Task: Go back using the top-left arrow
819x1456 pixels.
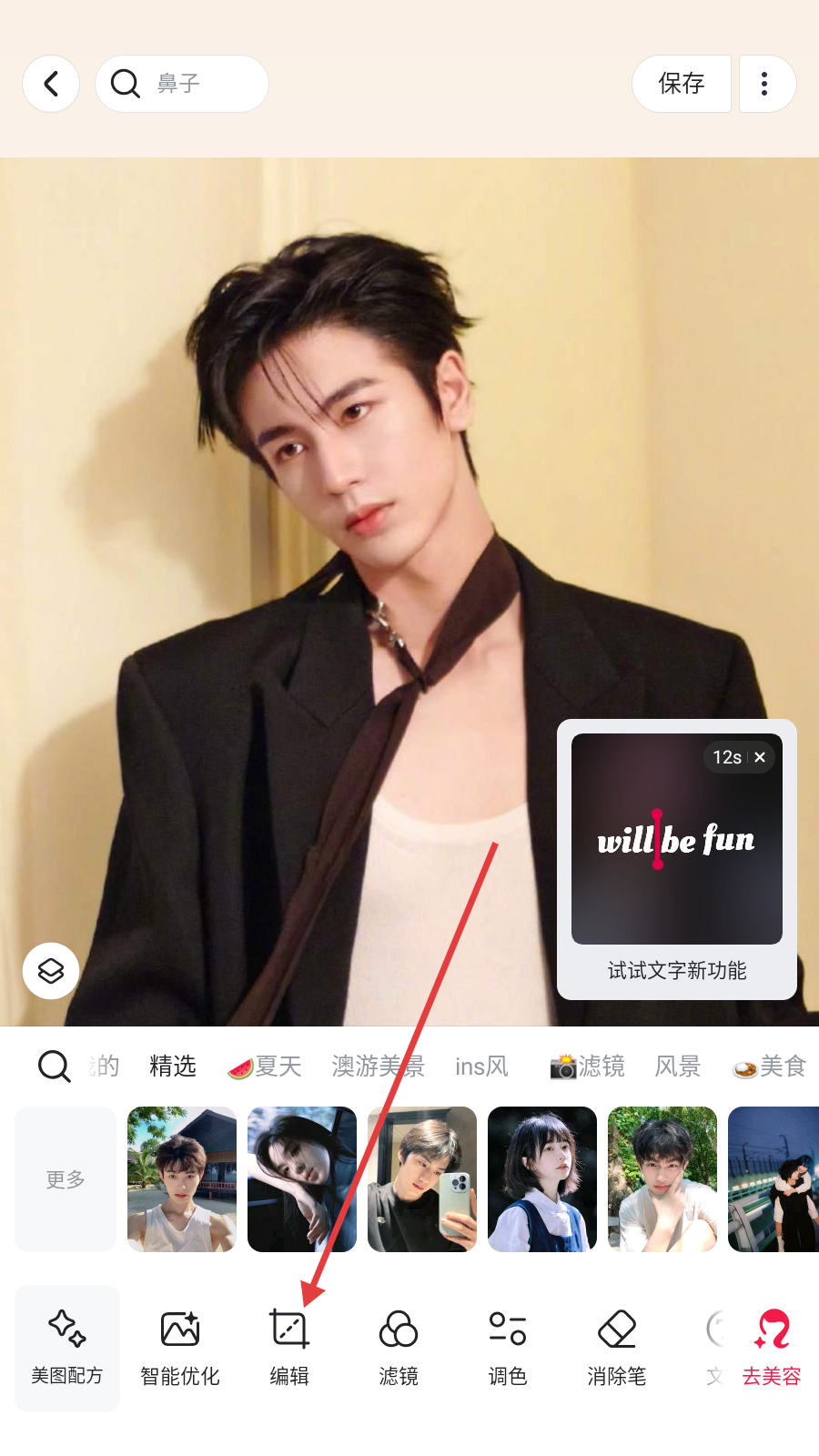Action: [51, 84]
